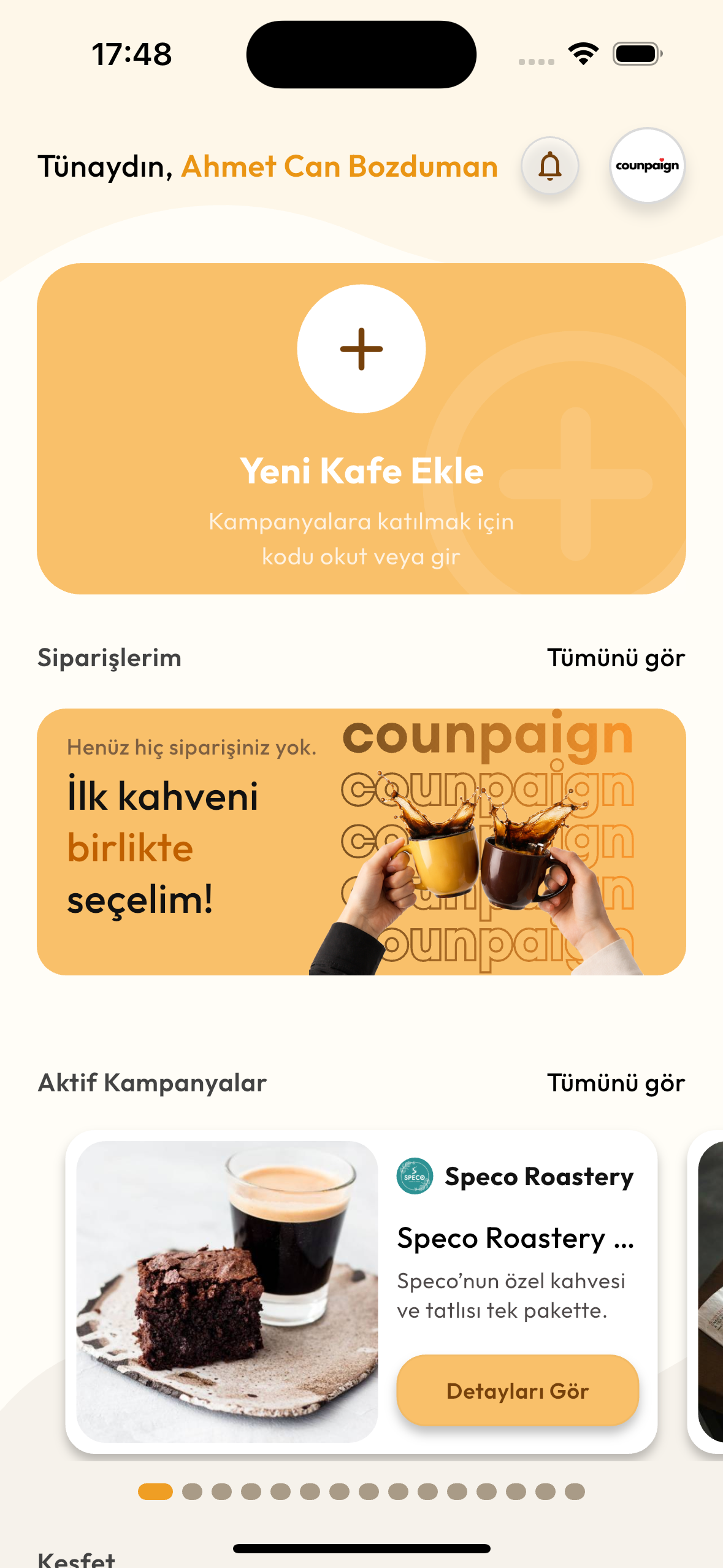Image resolution: width=723 pixels, height=1568 pixels.
Task: Select the Siparişlerim section header
Action: click(109, 657)
